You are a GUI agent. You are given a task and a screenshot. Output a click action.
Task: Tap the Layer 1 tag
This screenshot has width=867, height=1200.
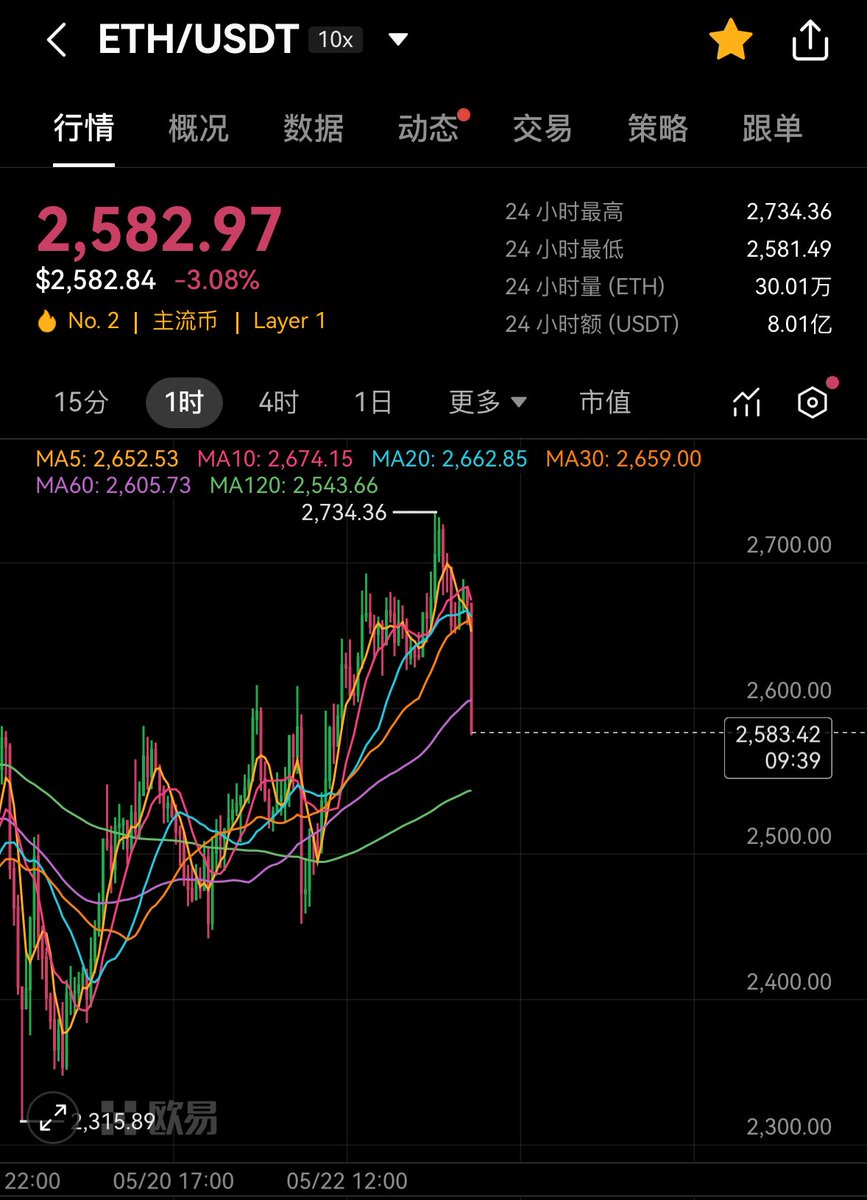tap(289, 322)
